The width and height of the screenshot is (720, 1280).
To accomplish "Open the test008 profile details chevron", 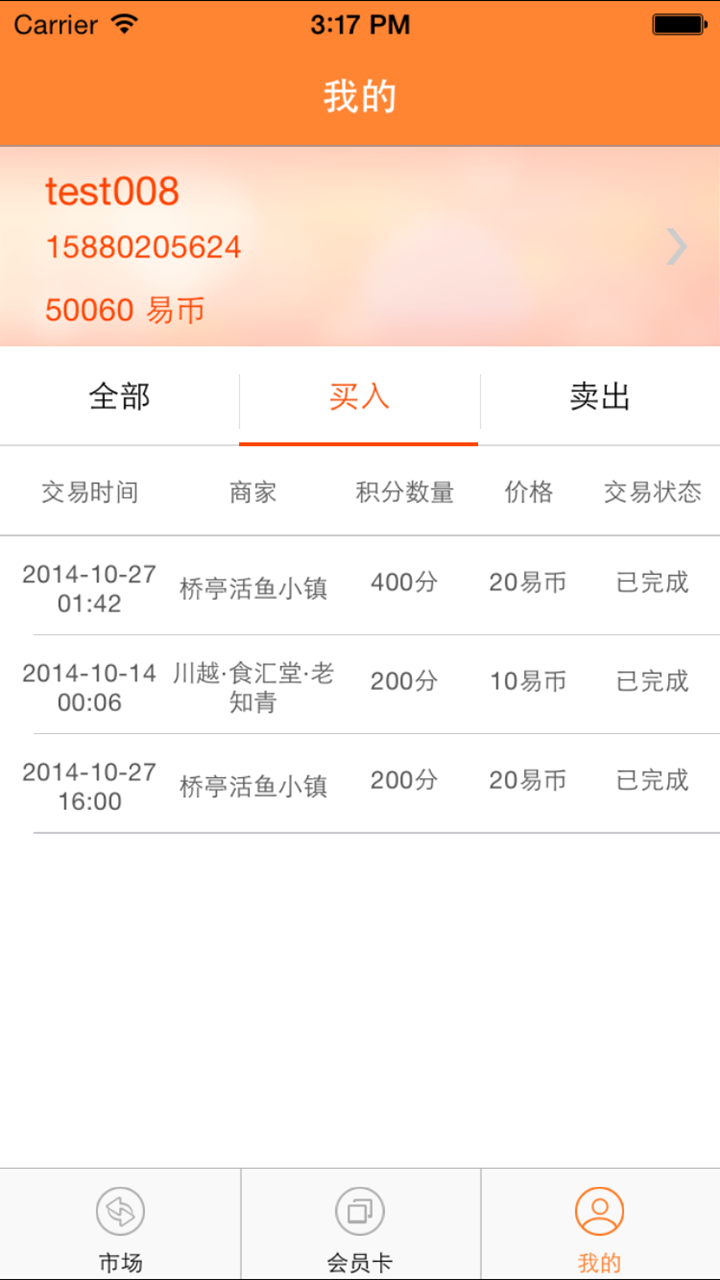I will (x=677, y=246).
